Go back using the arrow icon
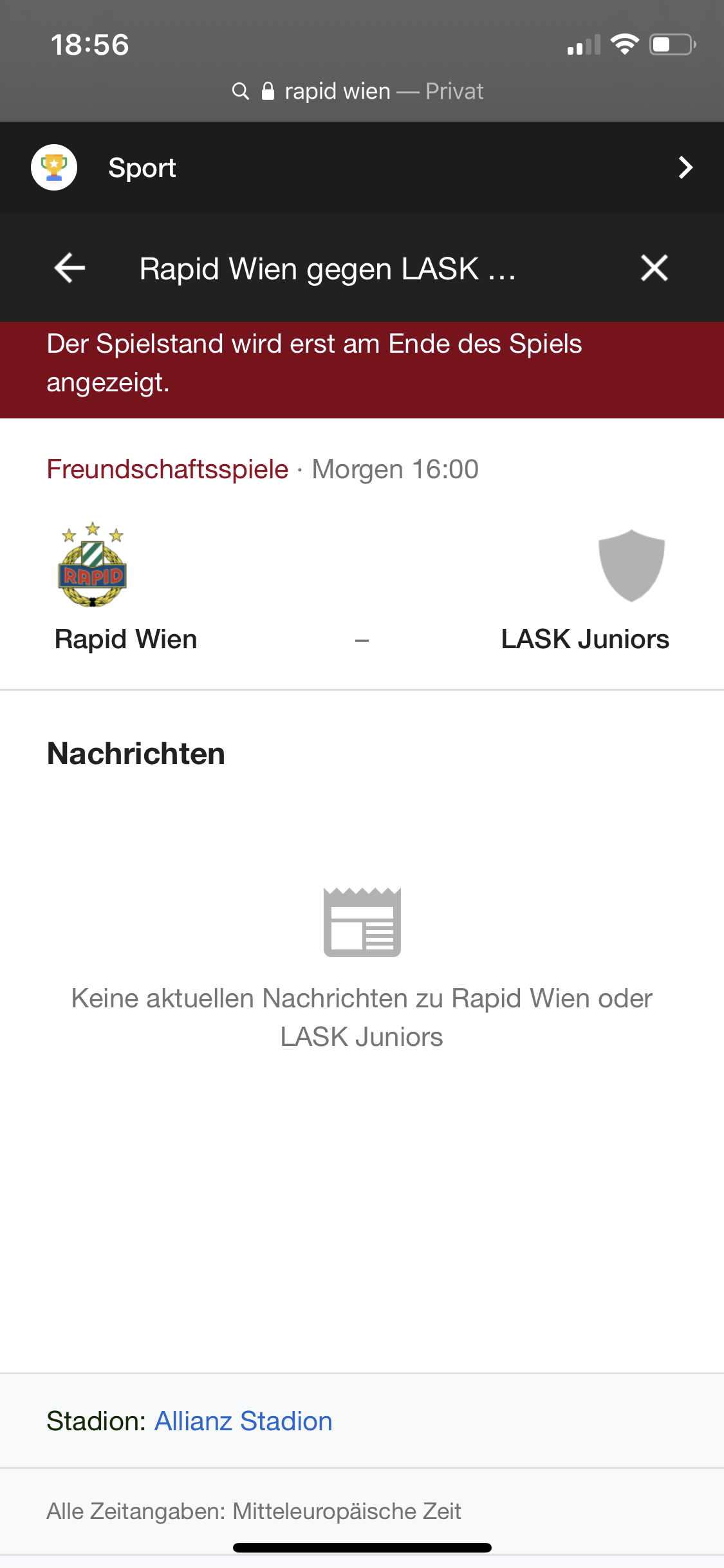The width and height of the screenshot is (724, 1568). (70, 268)
